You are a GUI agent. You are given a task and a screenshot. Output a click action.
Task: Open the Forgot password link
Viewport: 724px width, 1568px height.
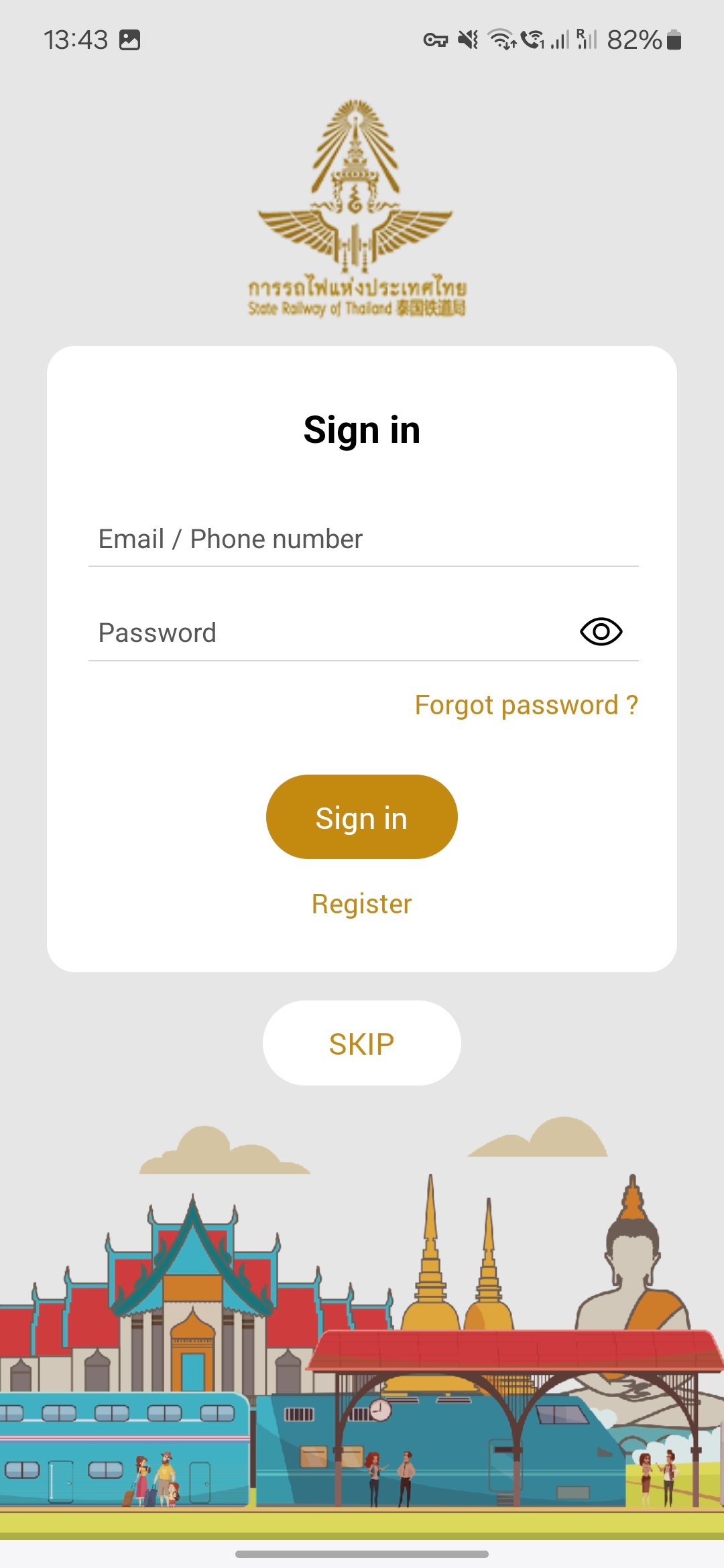pyautogui.click(x=526, y=705)
